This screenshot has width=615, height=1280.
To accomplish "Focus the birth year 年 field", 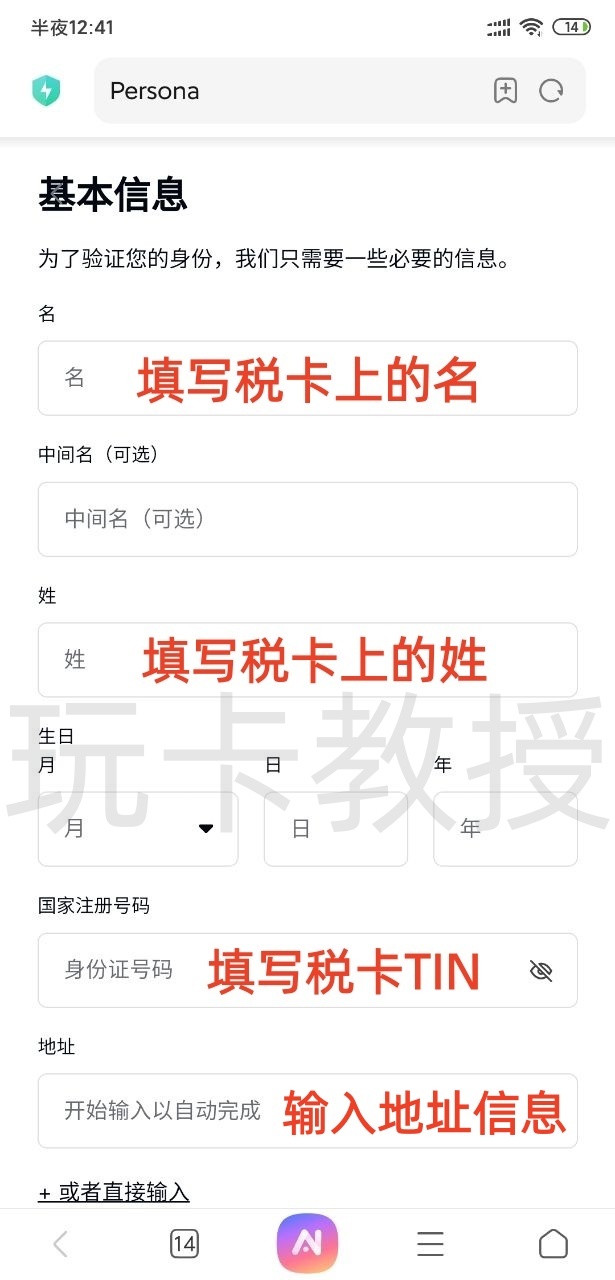I will point(505,829).
